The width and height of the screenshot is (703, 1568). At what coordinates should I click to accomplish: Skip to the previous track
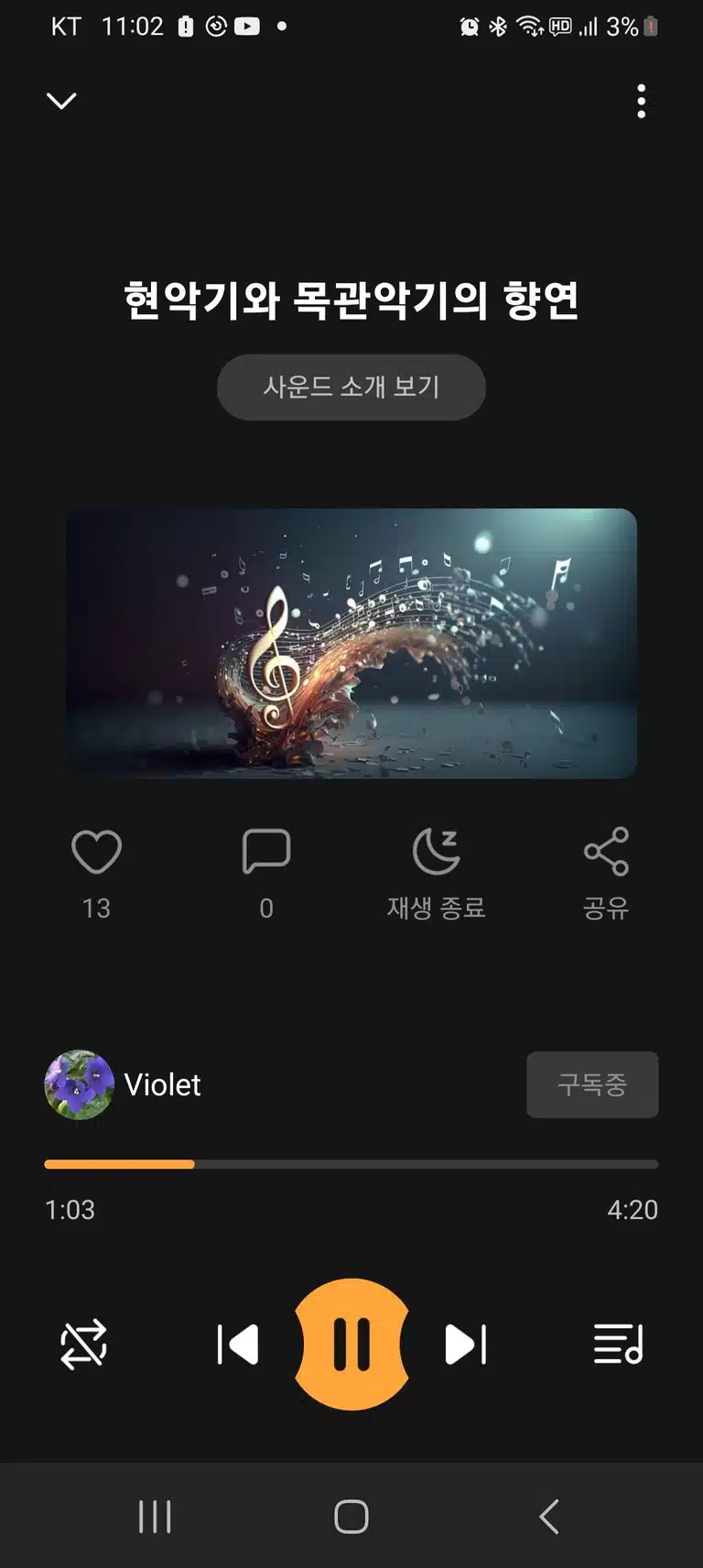pyautogui.click(x=237, y=1345)
